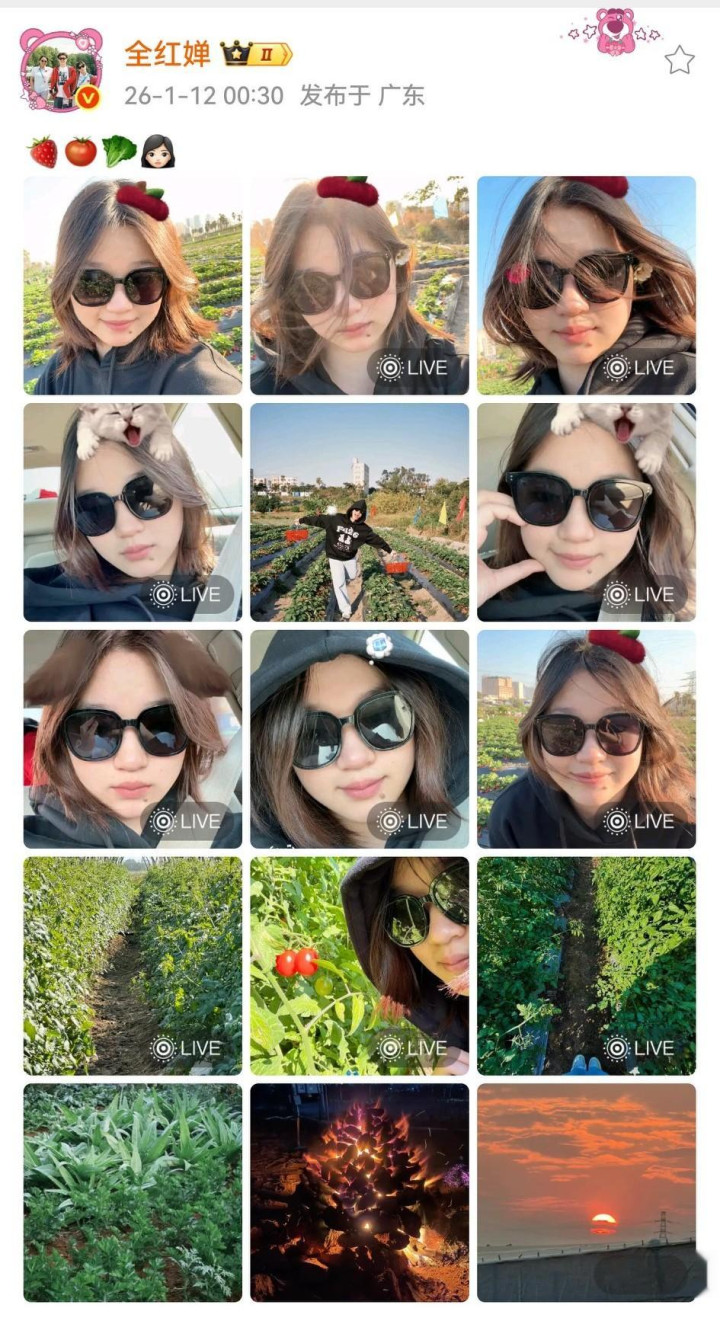
Task: Open the nighttime bonfire photo
Action: click(359, 1192)
